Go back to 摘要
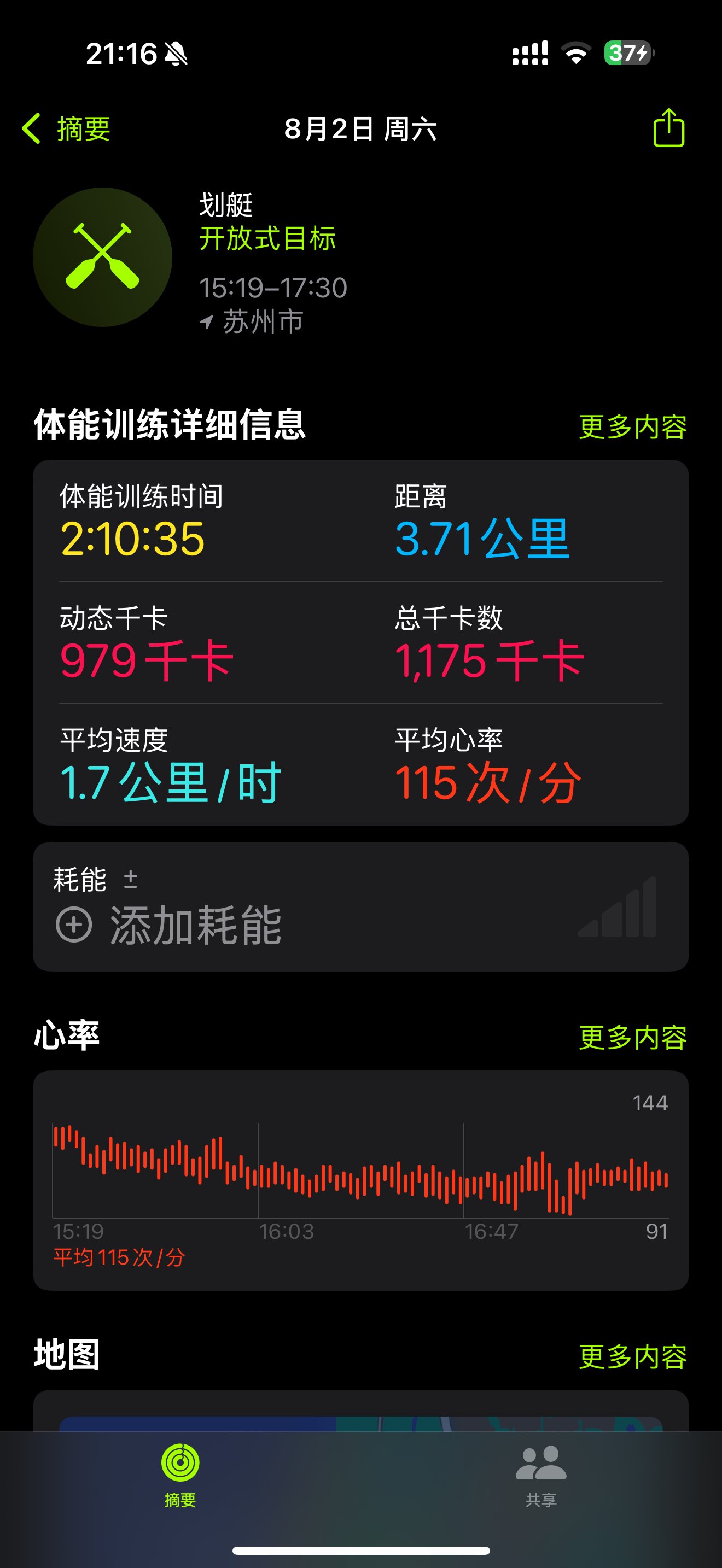 click(x=66, y=129)
